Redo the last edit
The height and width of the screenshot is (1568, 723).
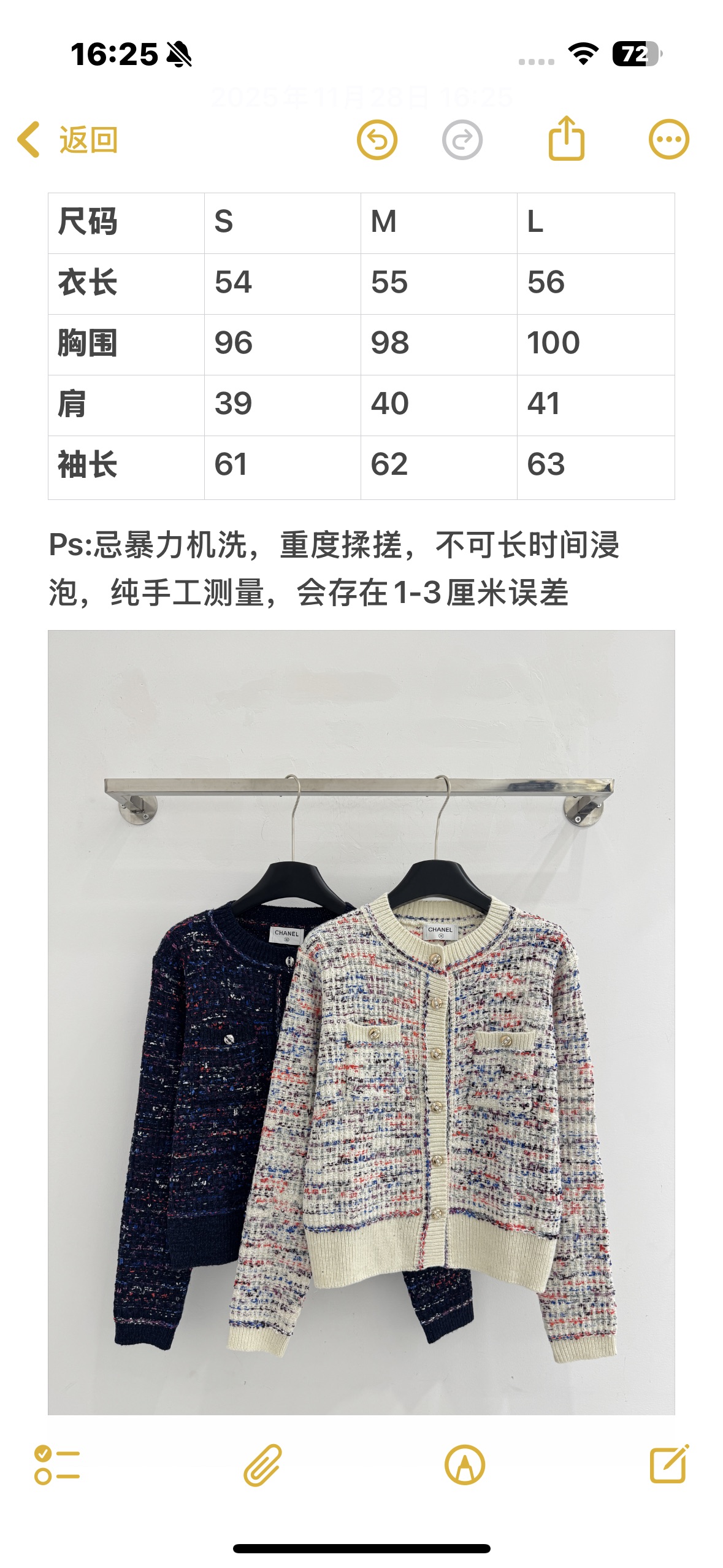(462, 140)
